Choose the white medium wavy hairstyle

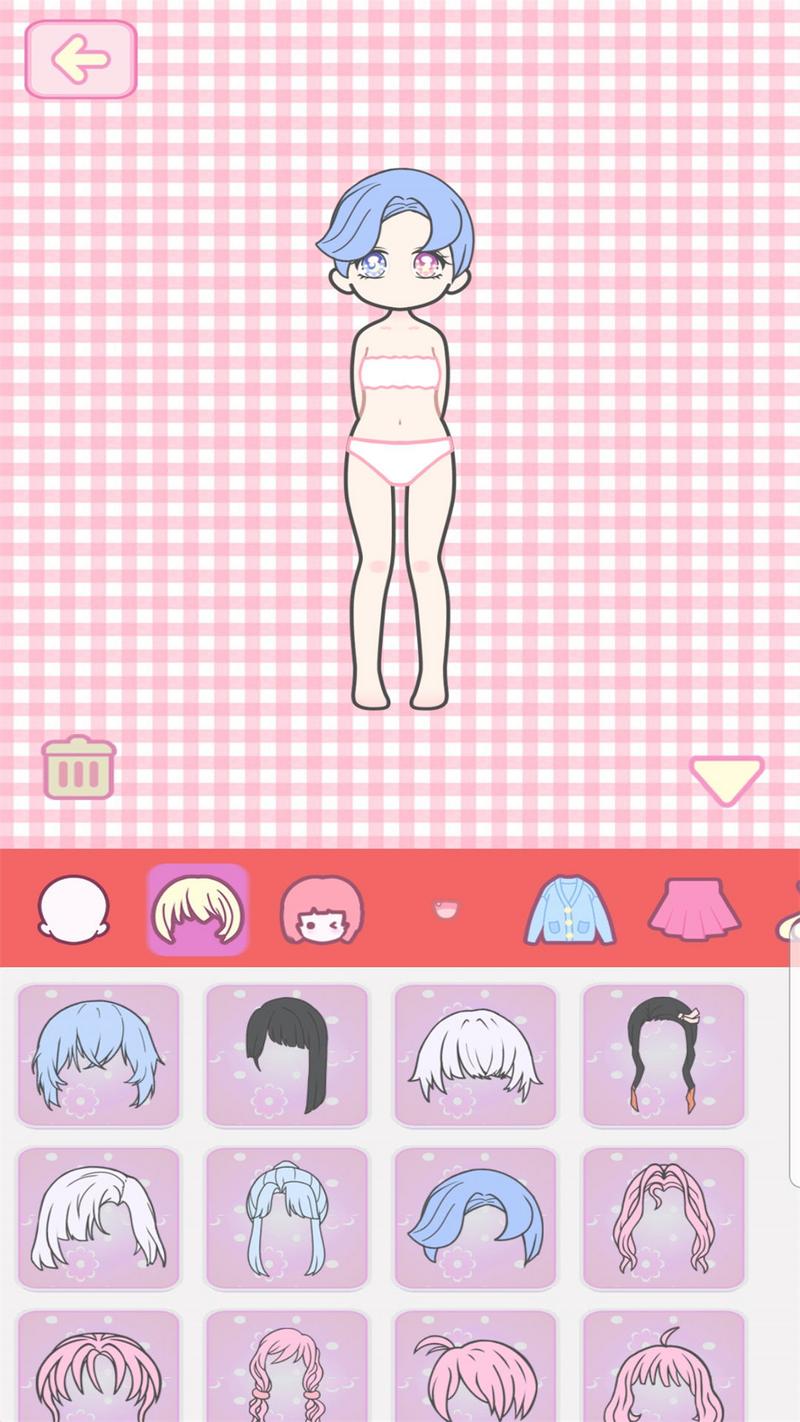[x=98, y=1218]
